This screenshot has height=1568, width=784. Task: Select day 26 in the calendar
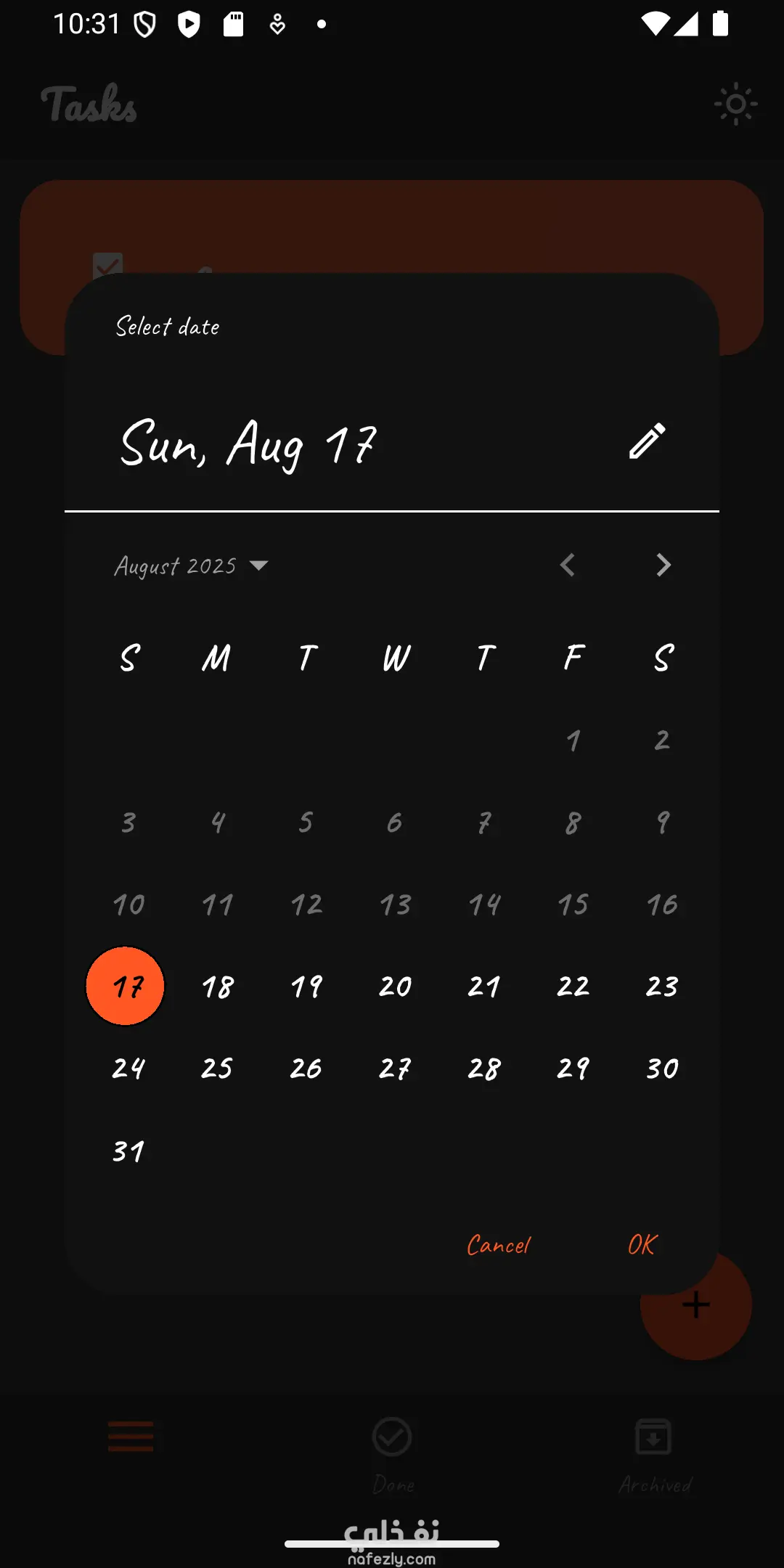pyautogui.click(x=306, y=1069)
